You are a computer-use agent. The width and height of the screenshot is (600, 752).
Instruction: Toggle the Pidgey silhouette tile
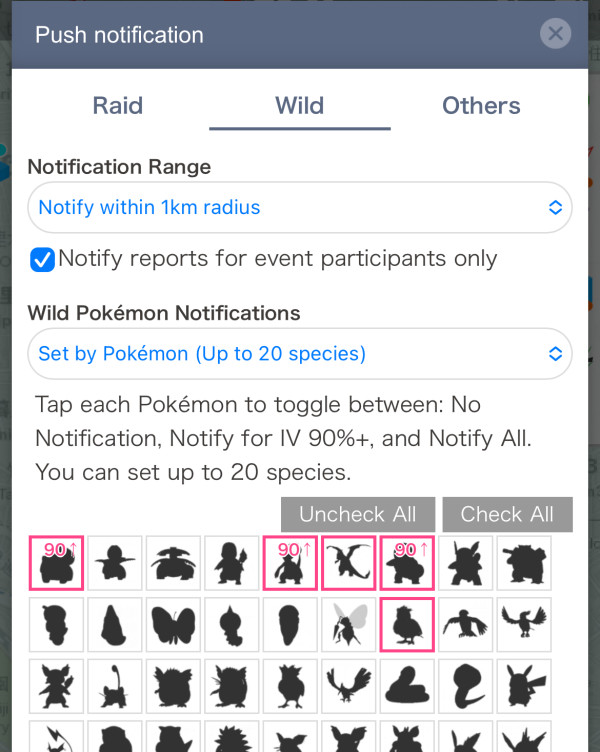[407, 625]
